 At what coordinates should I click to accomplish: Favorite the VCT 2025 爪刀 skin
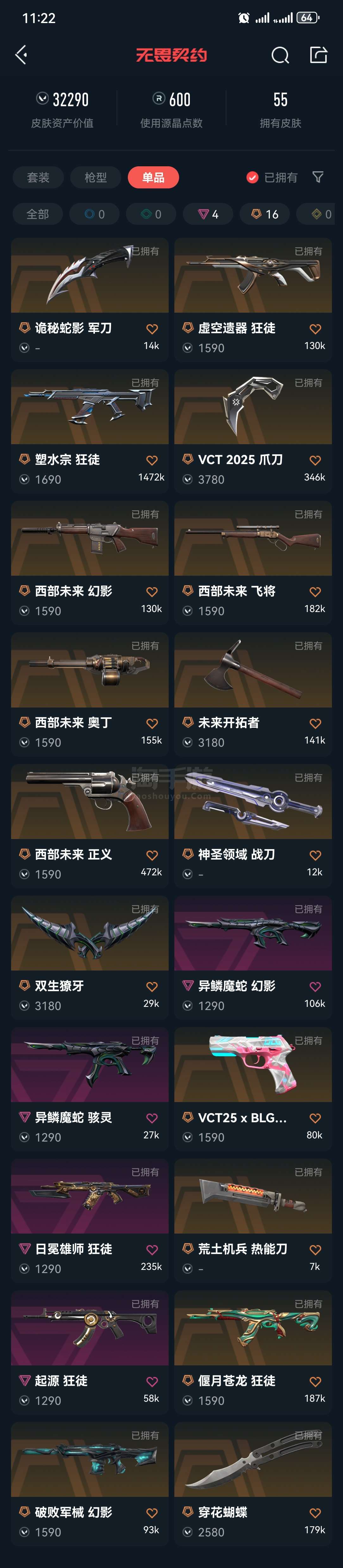[x=315, y=461]
